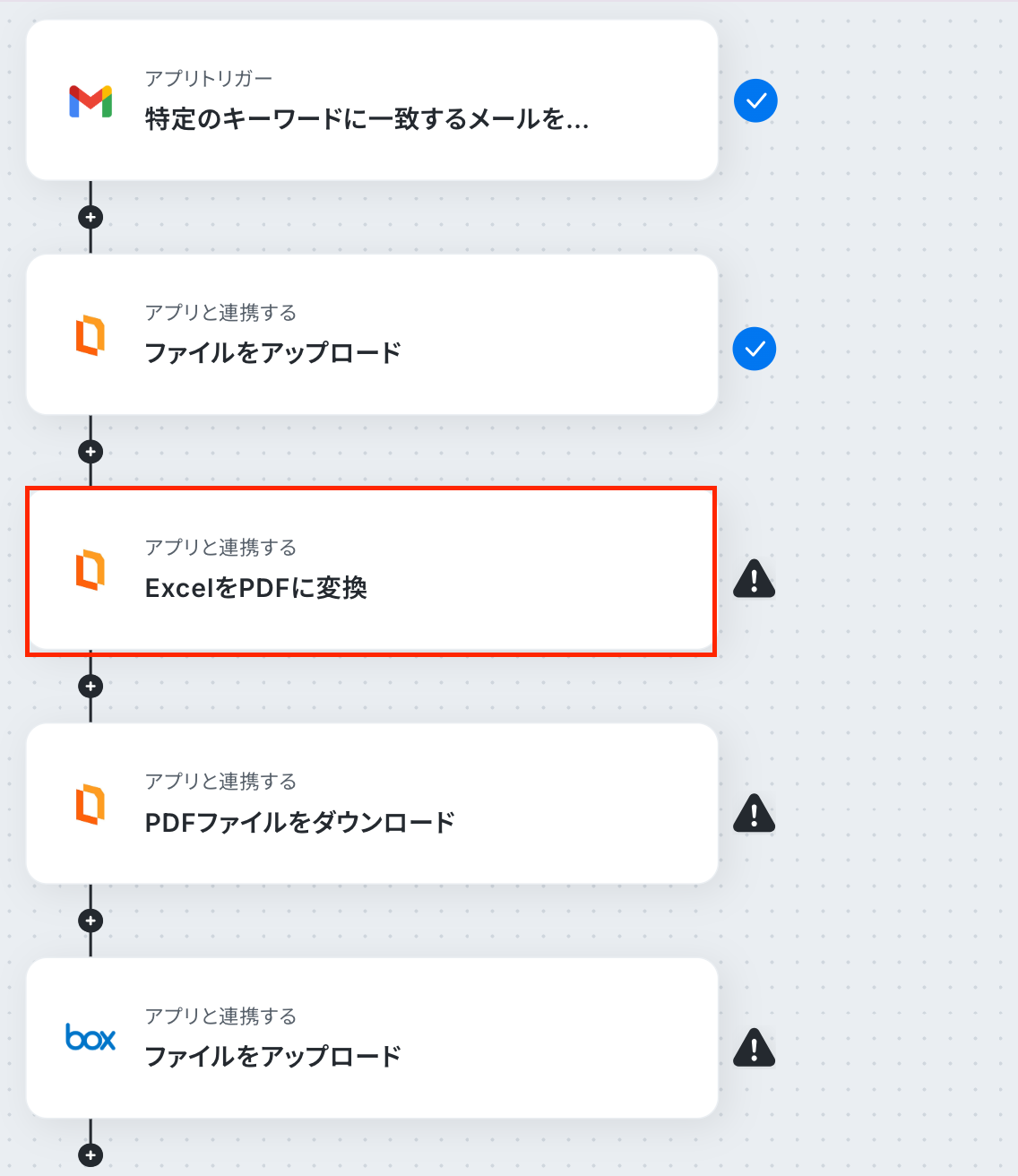Insert a step right after PDFファイルをダウンロード
Image resolution: width=1018 pixels, height=1176 pixels.
(91, 921)
